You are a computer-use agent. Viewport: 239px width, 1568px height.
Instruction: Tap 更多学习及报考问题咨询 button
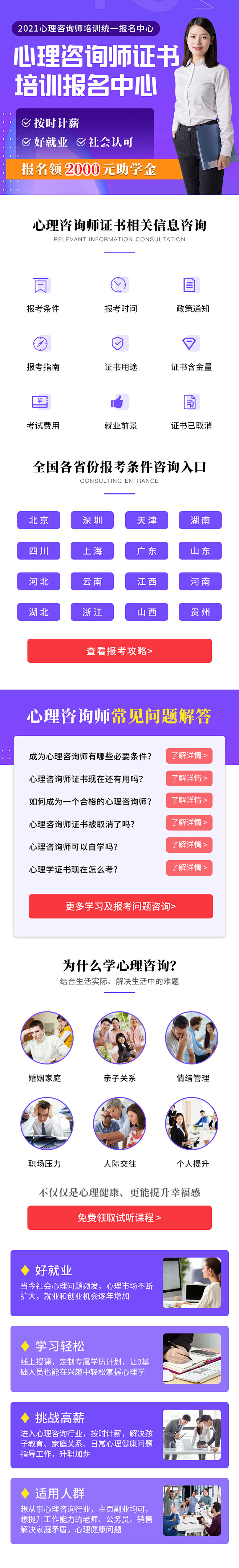tap(121, 906)
